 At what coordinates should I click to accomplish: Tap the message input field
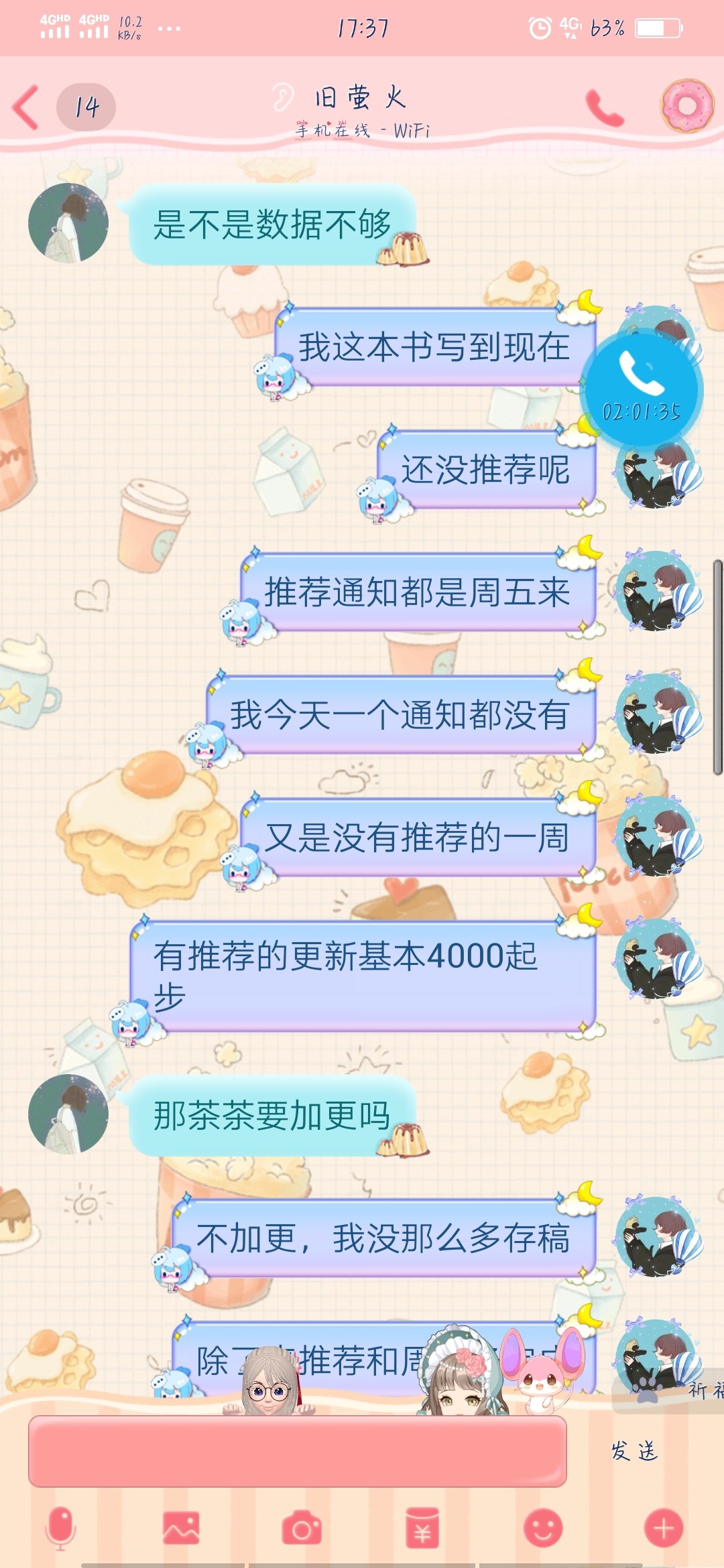(x=298, y=1451)
